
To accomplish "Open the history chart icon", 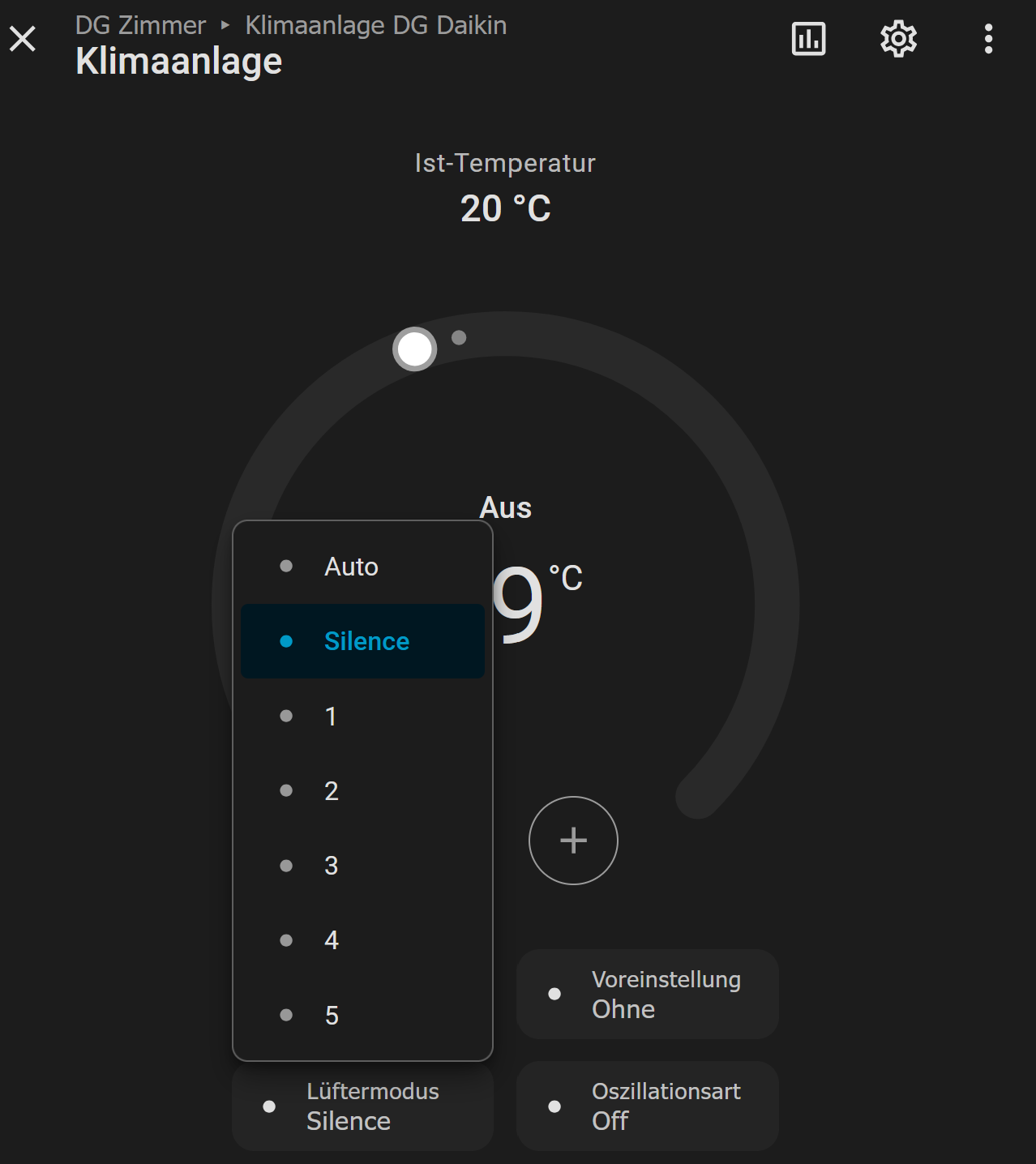I will click(x=808, y=38).
